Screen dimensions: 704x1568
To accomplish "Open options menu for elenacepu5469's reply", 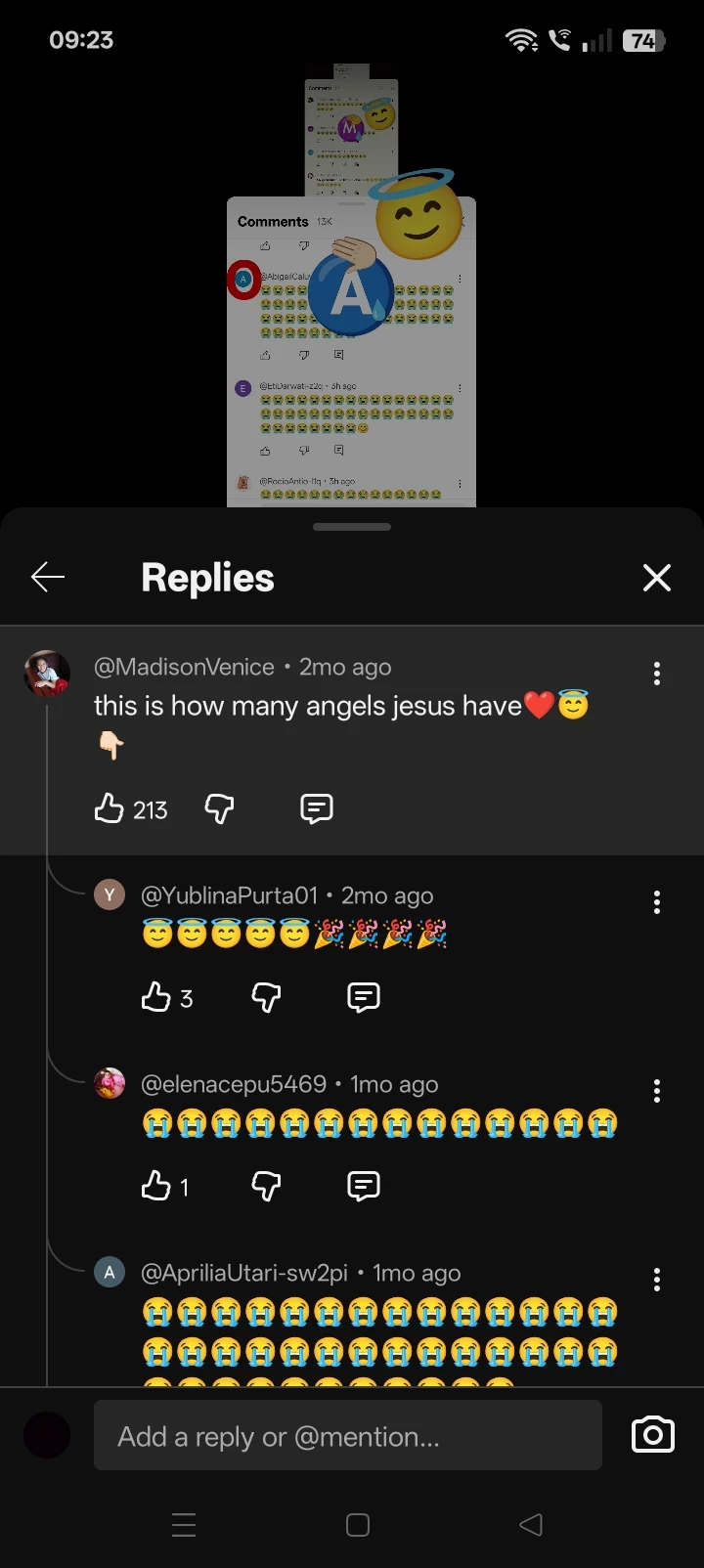I will click(657, 1091).
